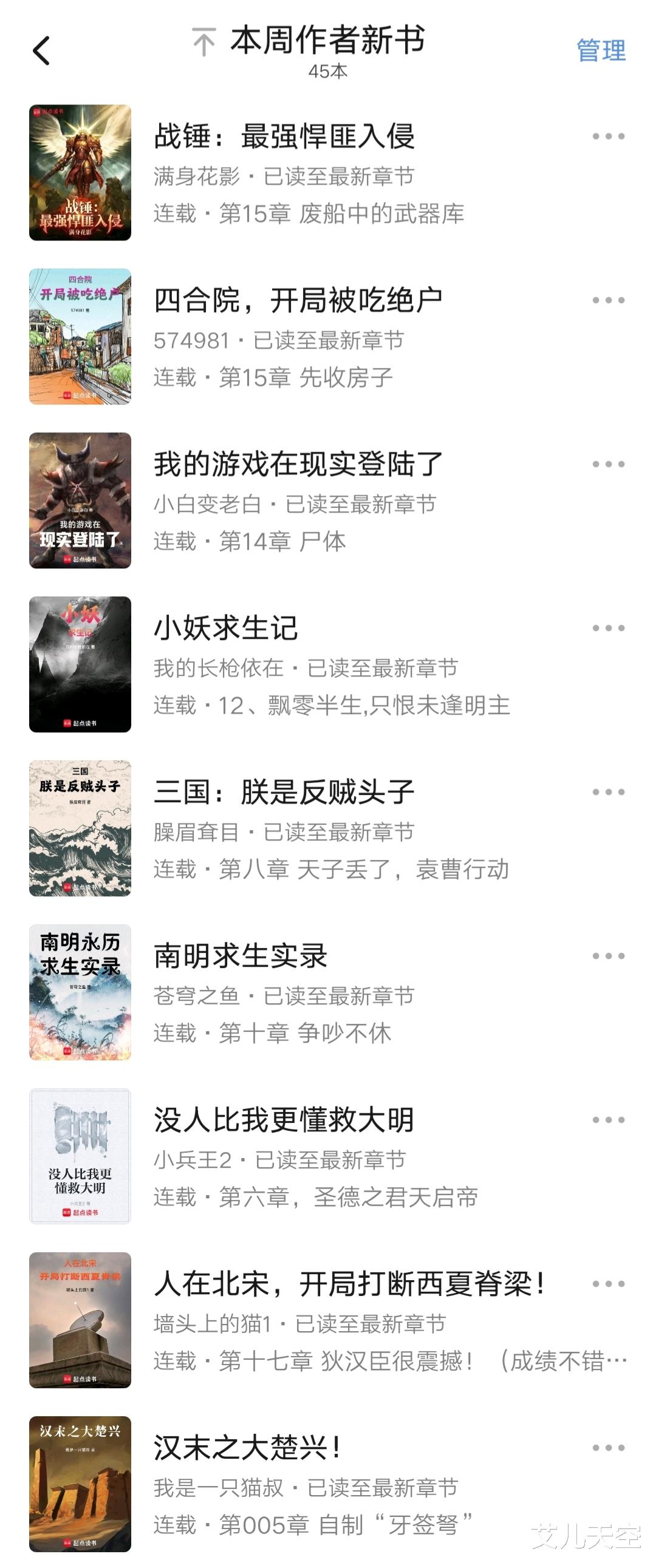Tap the pin-to-top arrow beside 本周作者新书
This screenshot has width=656, height=1568.
204,42
